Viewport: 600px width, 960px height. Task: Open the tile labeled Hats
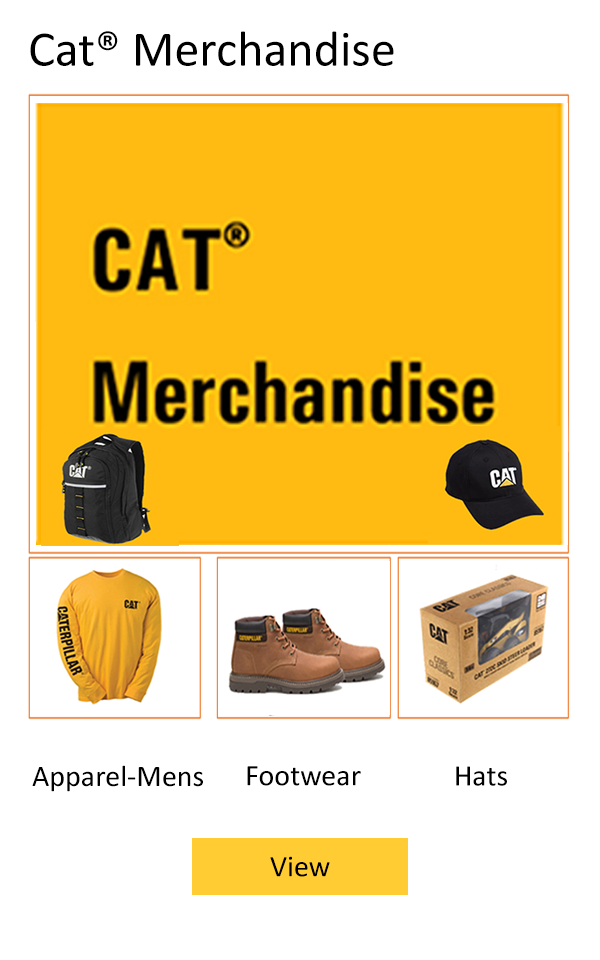pyautogui.click(x=483, y=638)
